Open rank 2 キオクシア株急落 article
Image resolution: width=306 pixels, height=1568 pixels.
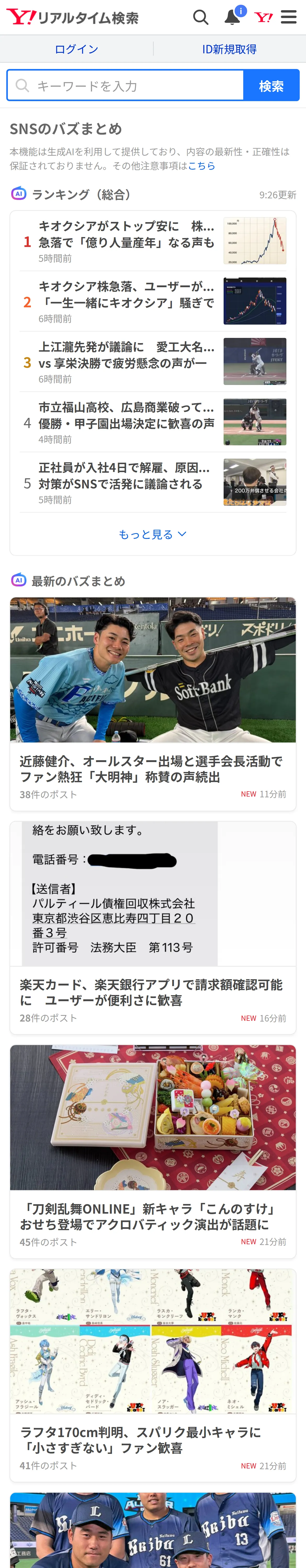(x=153, y=301)
